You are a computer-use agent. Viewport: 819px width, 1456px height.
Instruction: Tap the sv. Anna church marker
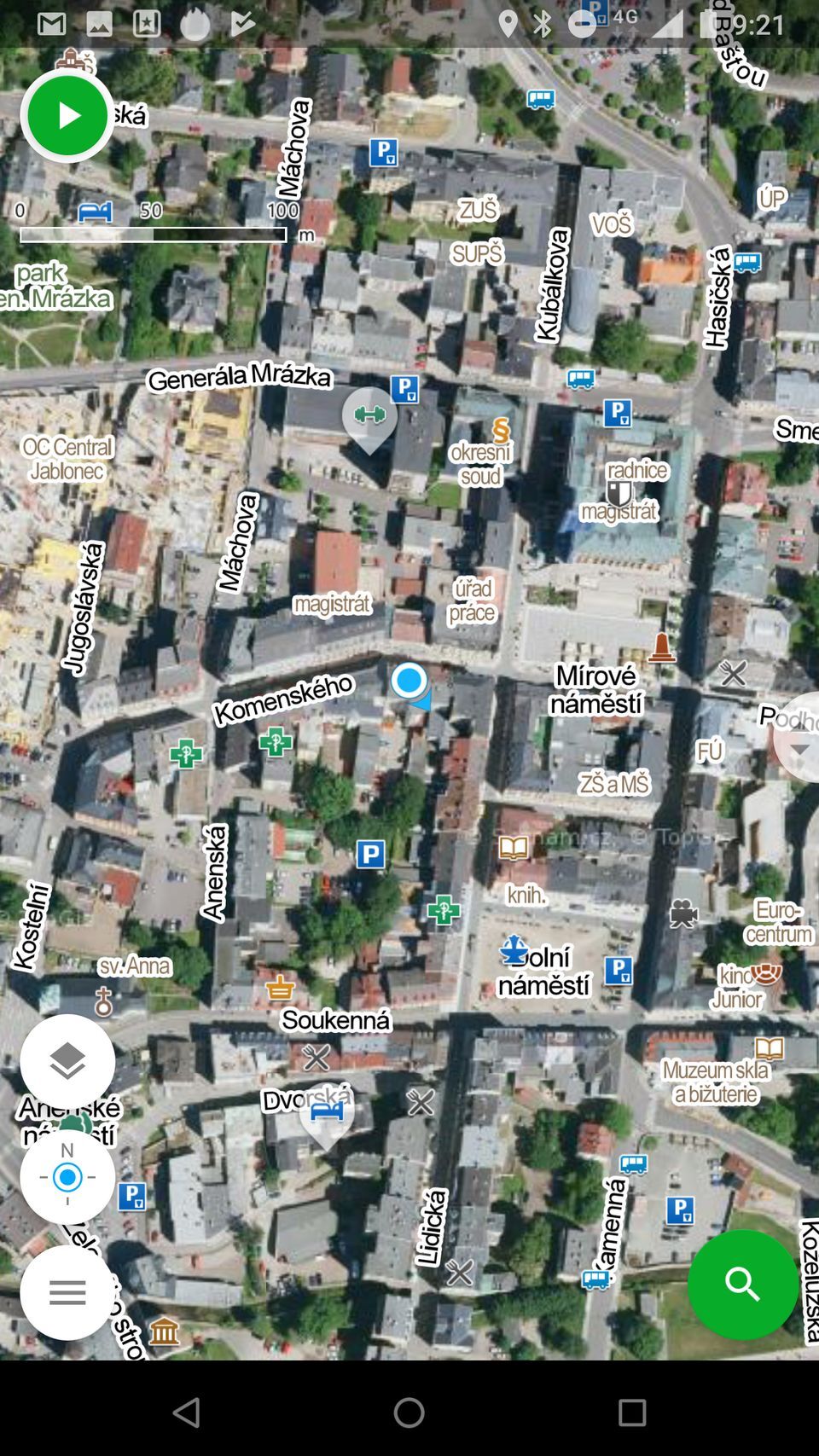tap(103, 1001)
